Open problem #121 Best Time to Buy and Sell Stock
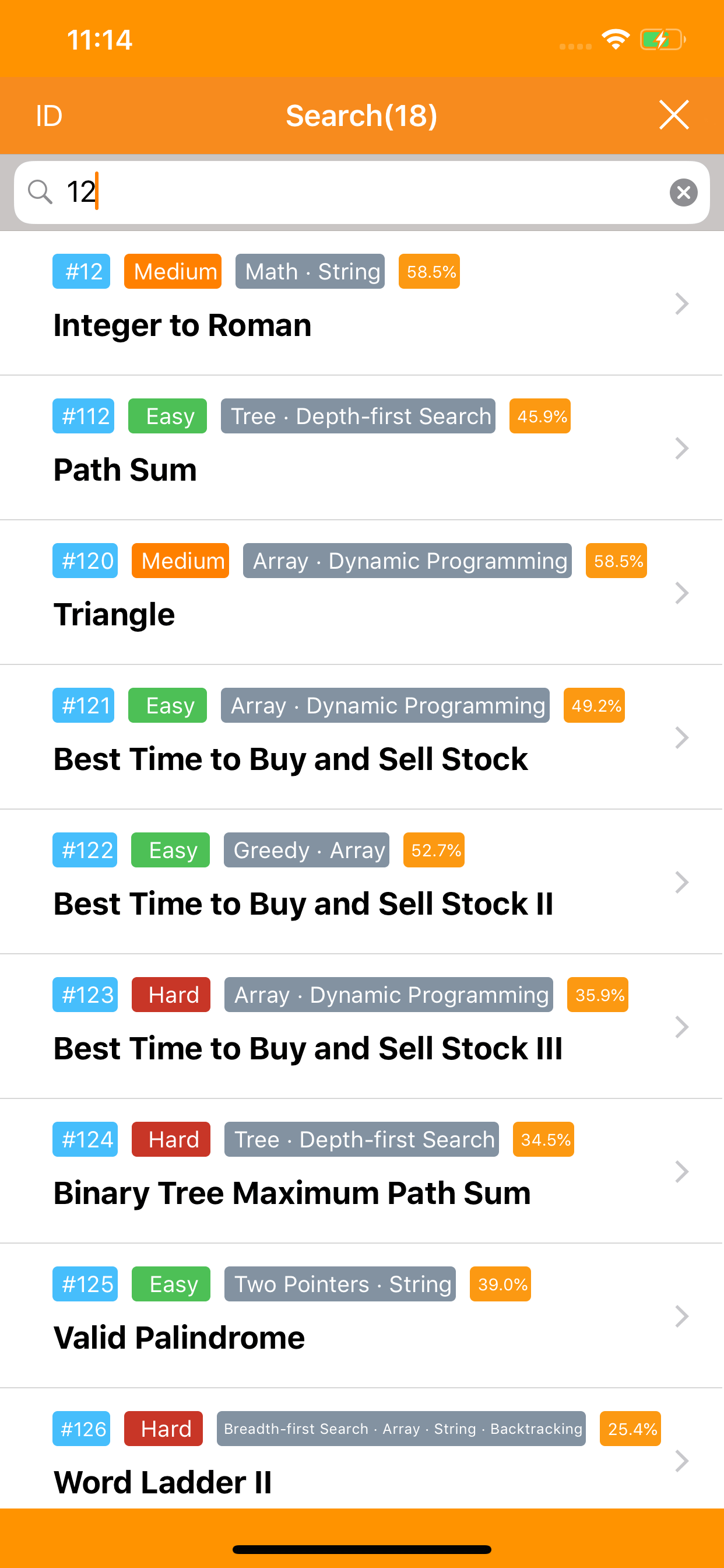Screen dimensions: 724x1568 coord(361,737)
